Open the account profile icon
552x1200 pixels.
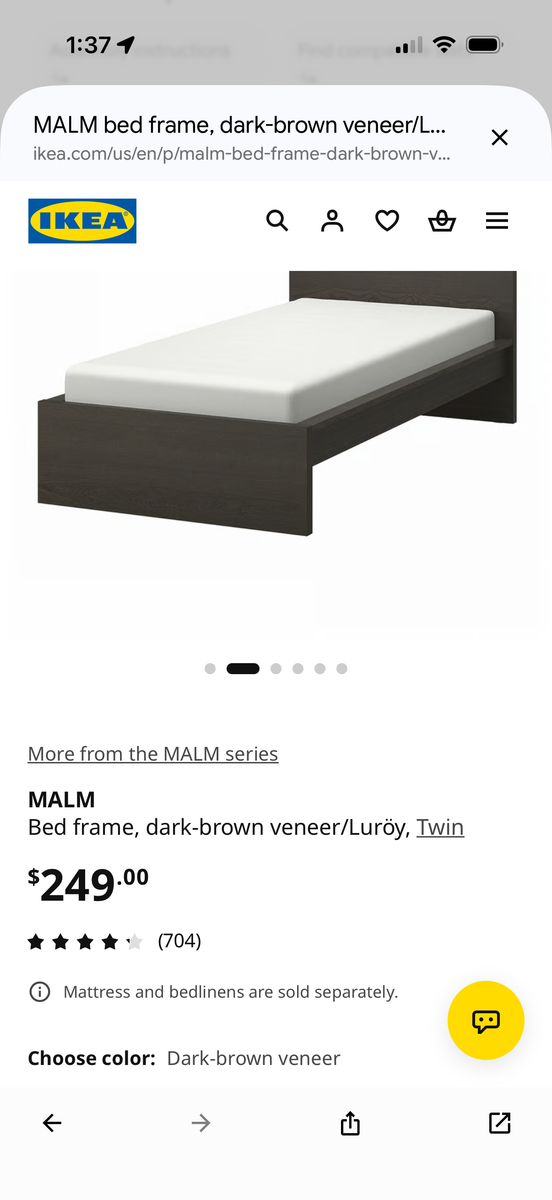click(332, 221)
